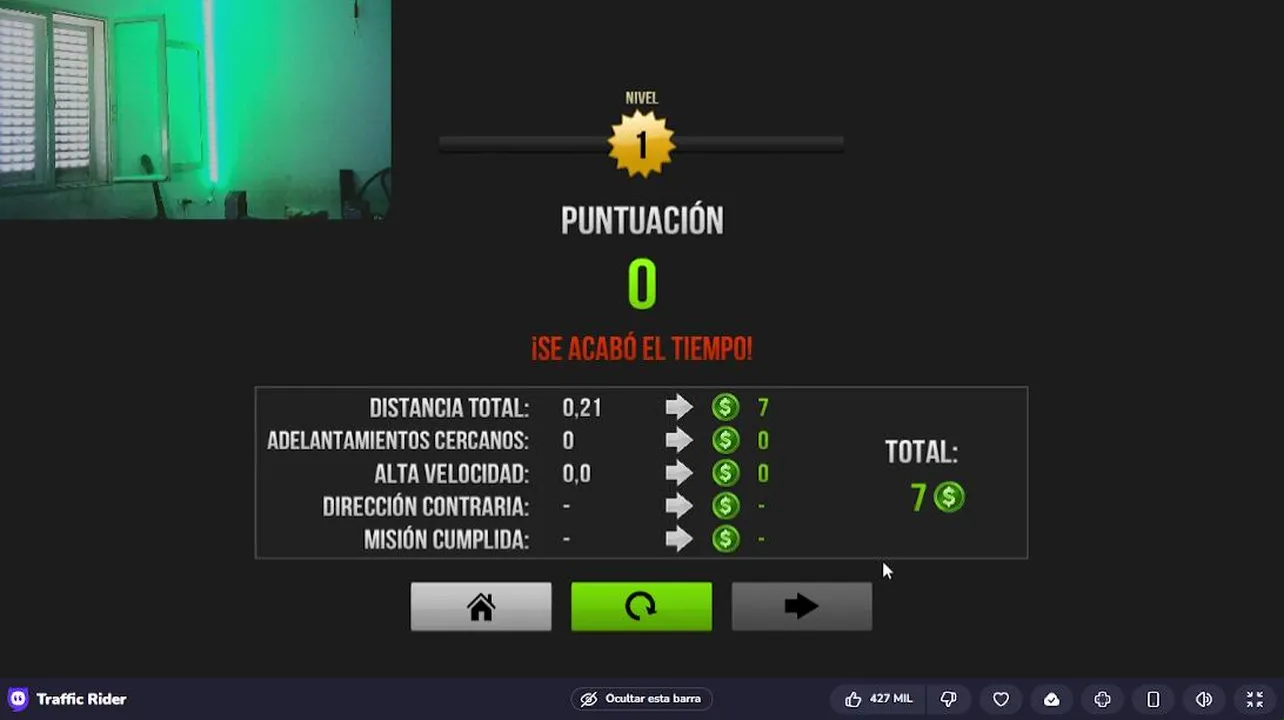Open the Poki logo beside Traffic Rider
1284x720 pixels.
(18, 699)
